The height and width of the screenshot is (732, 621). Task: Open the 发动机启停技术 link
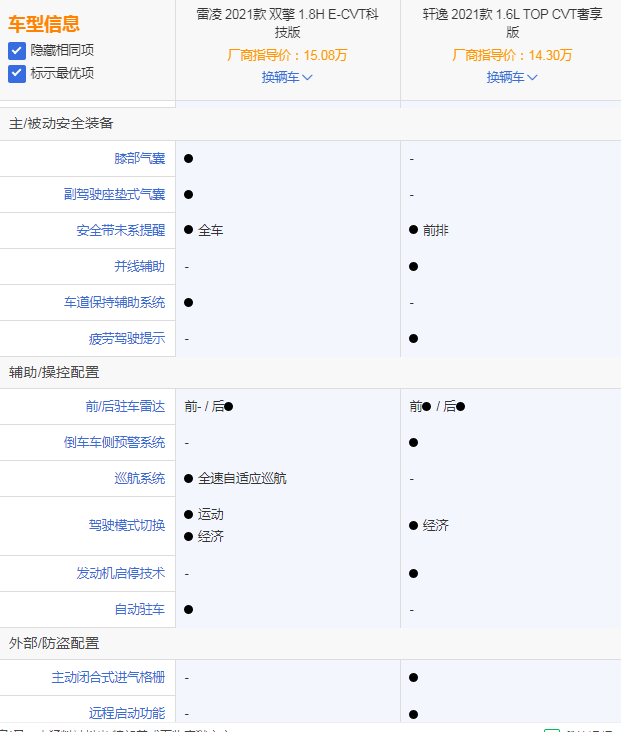click(120, 573)
